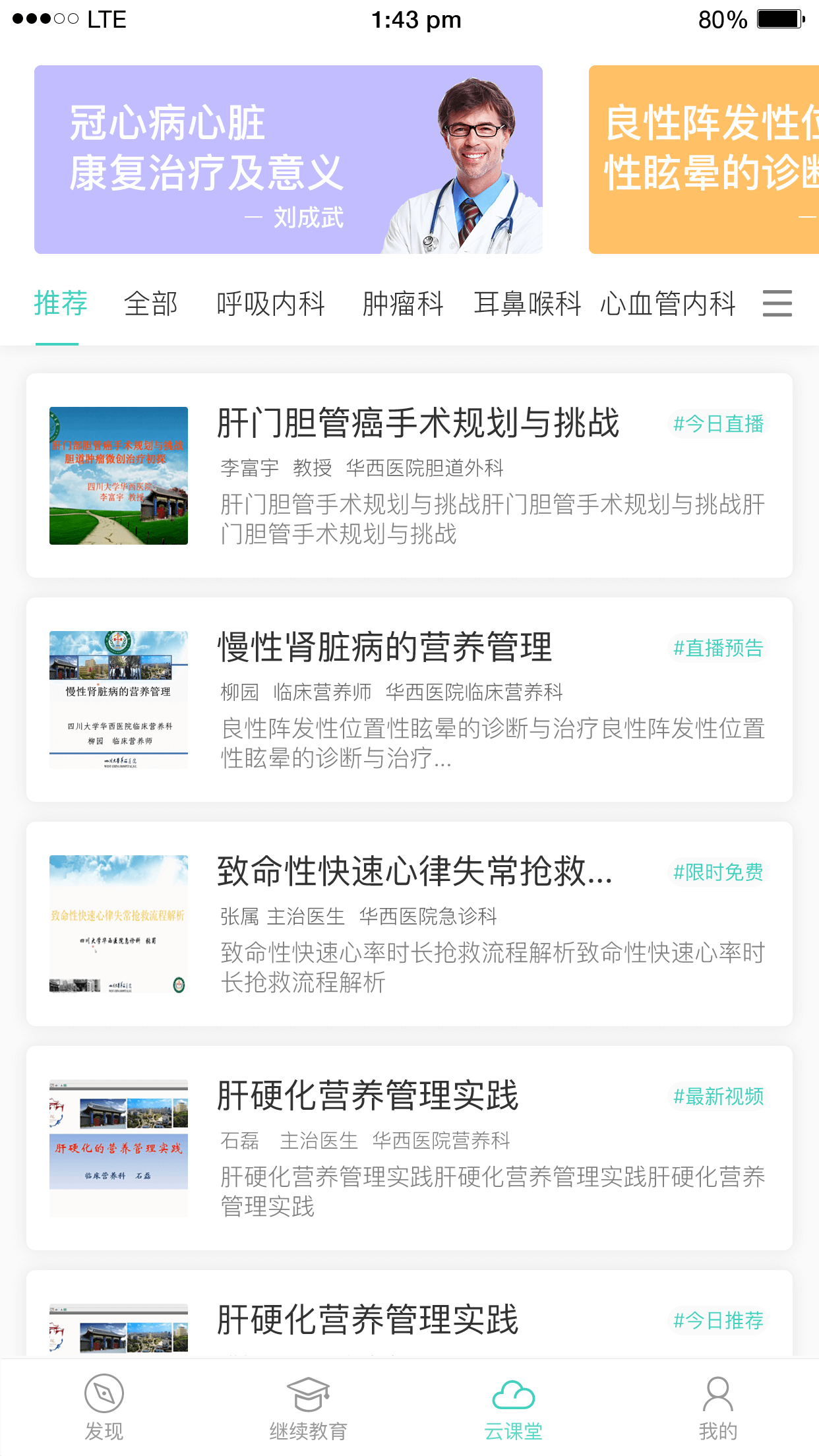Screen dimensions: 819x1456
Task: Select the 推荐 category tab
Action: point(60,304)
